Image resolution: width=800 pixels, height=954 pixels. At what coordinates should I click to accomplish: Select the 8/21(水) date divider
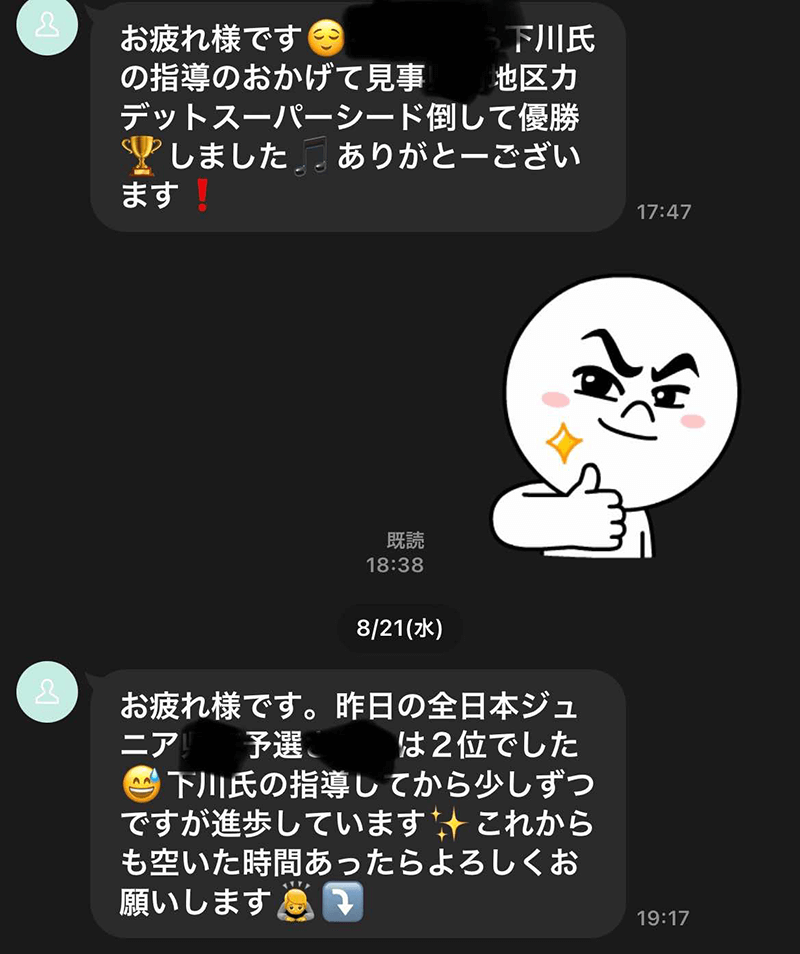coord(400,630)
